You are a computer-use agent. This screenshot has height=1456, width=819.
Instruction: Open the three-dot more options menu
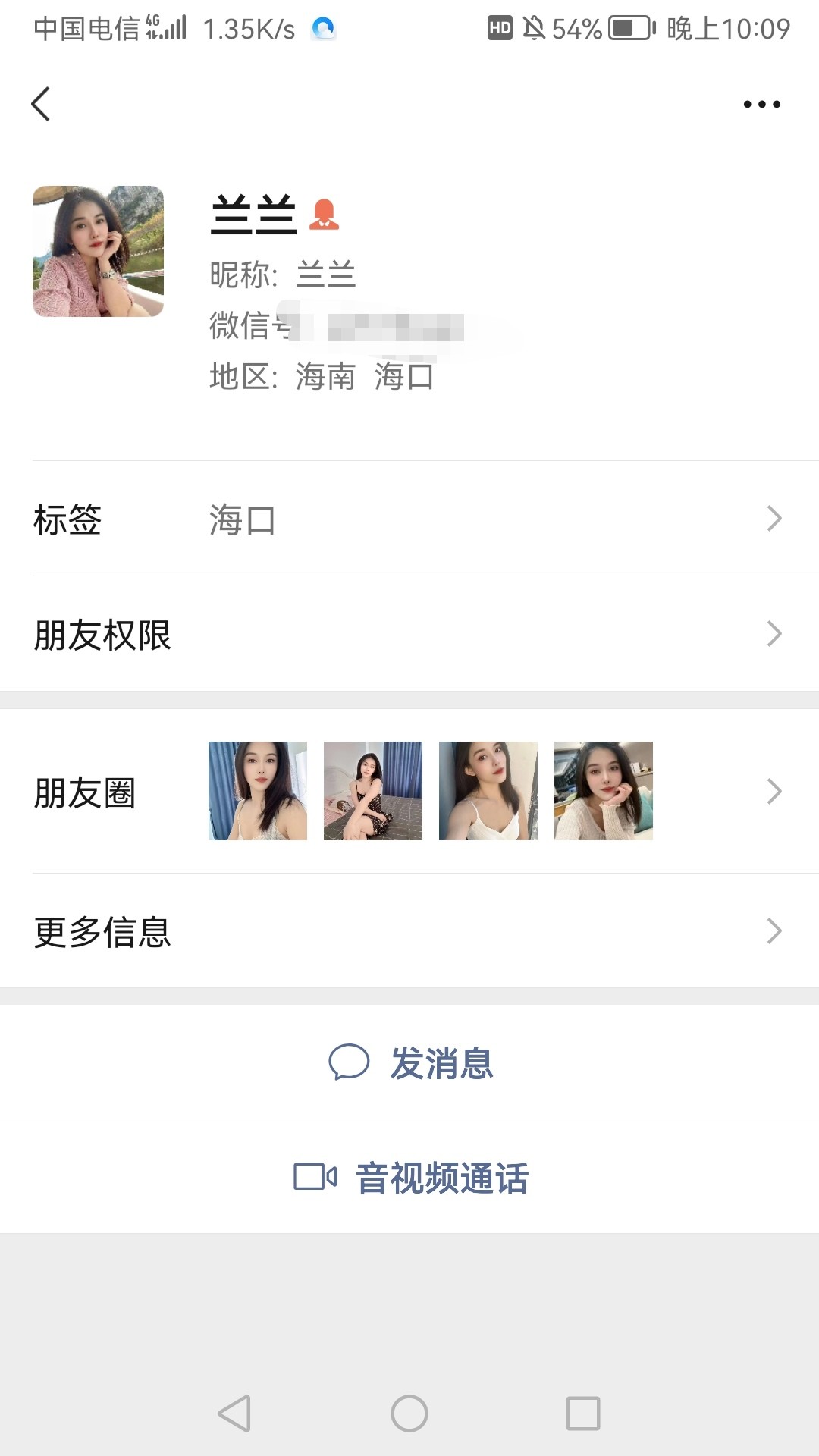(761, 104)
